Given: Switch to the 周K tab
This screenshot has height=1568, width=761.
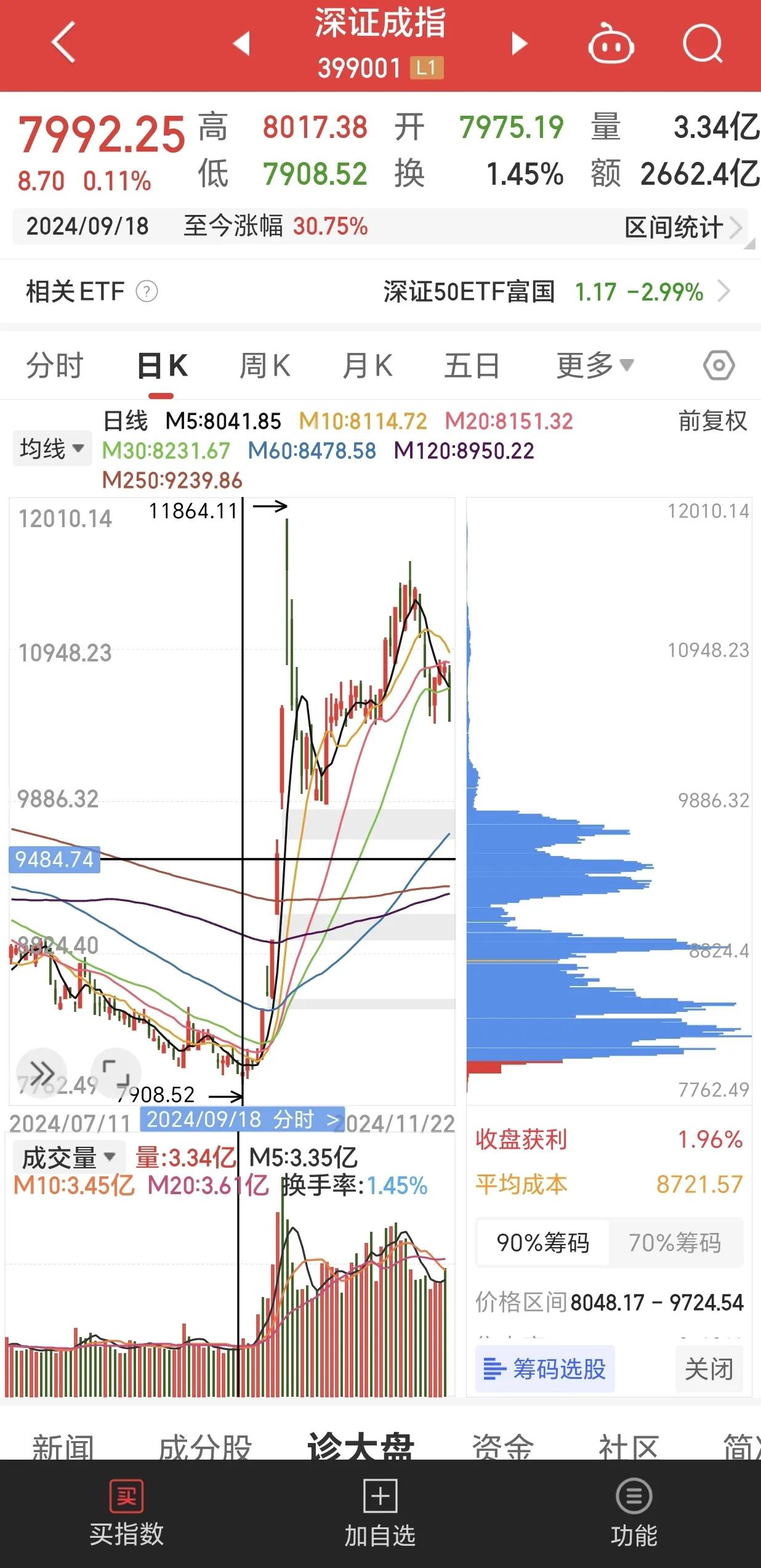Looking at the screenshot, I should [263, 365].
